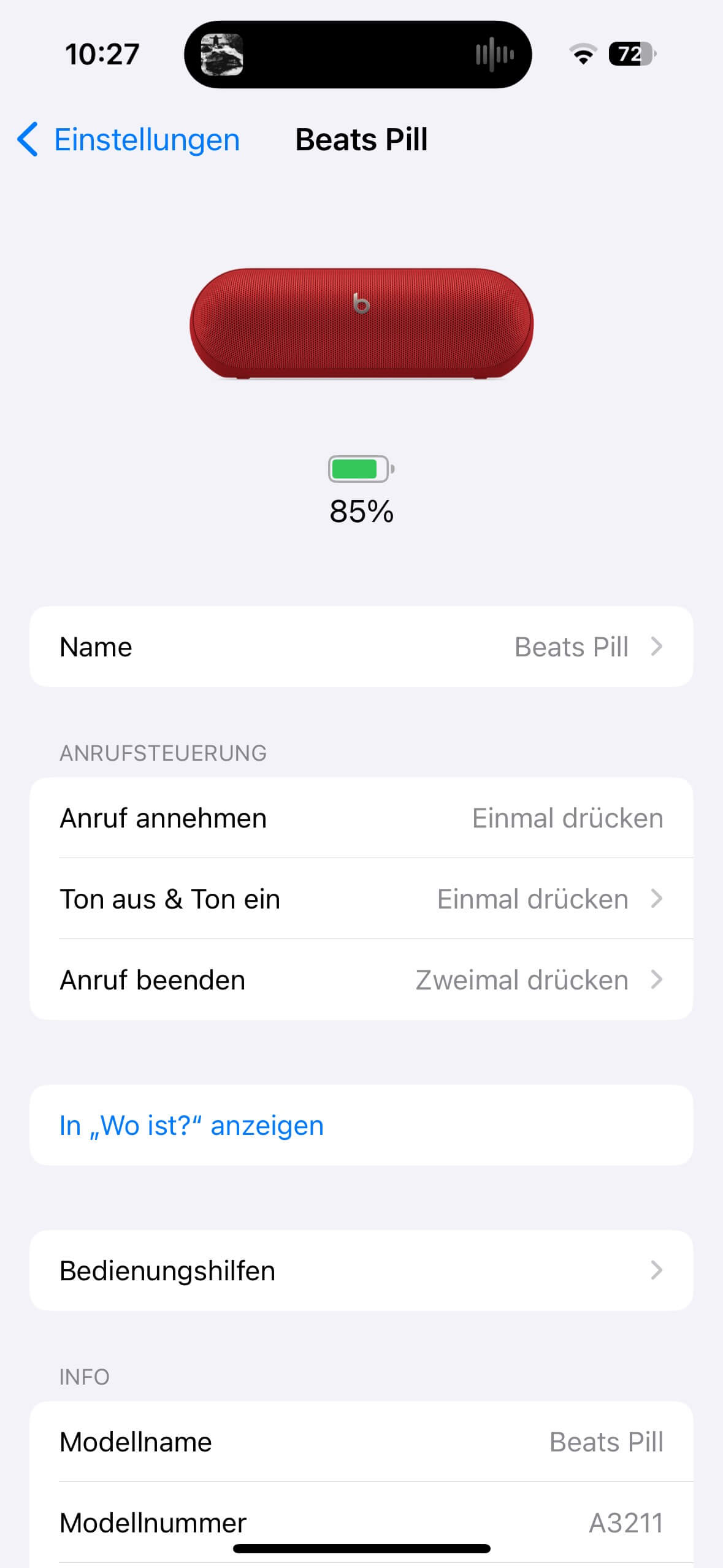The width and height of the screenshot is (723, 1568).
Task: Open the Name row to rename the speaker
Action: (x=361, y=647)
